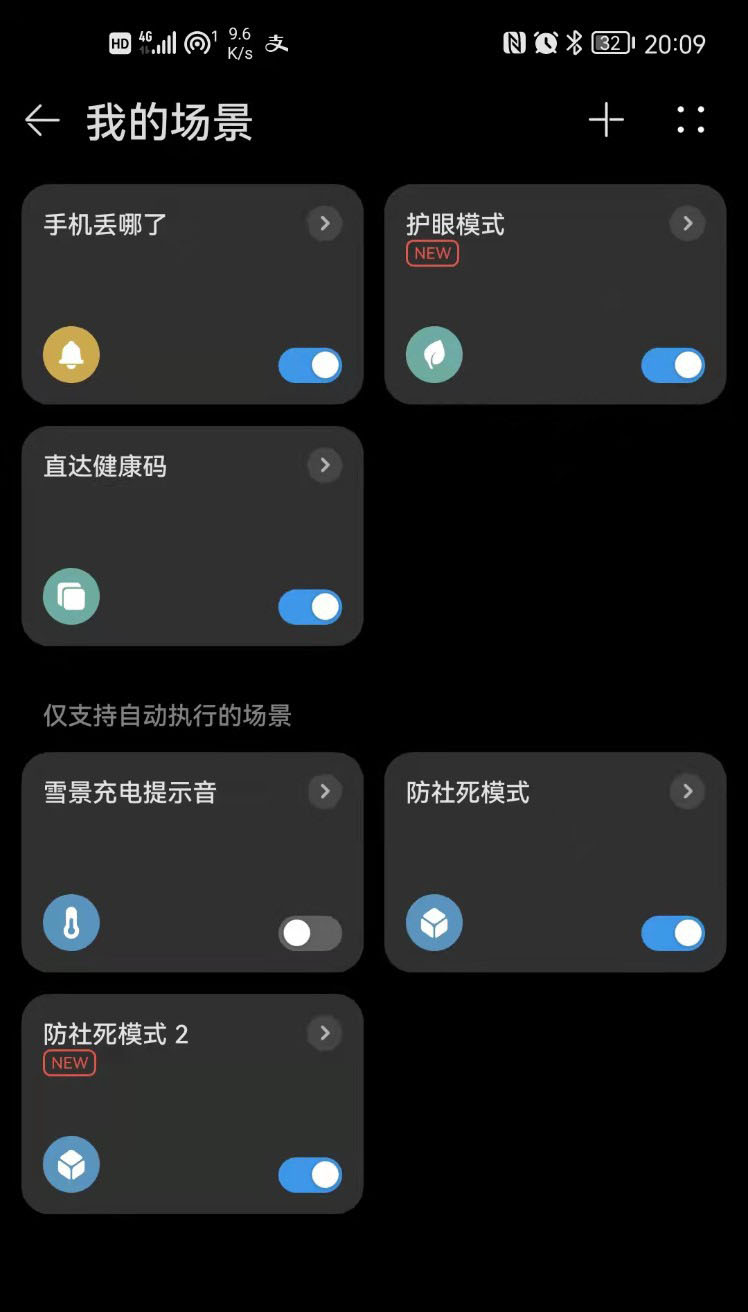Enable the 雪景充电提示音 switch
This screenshot has width=748, height=1312.
coord(310,933)
